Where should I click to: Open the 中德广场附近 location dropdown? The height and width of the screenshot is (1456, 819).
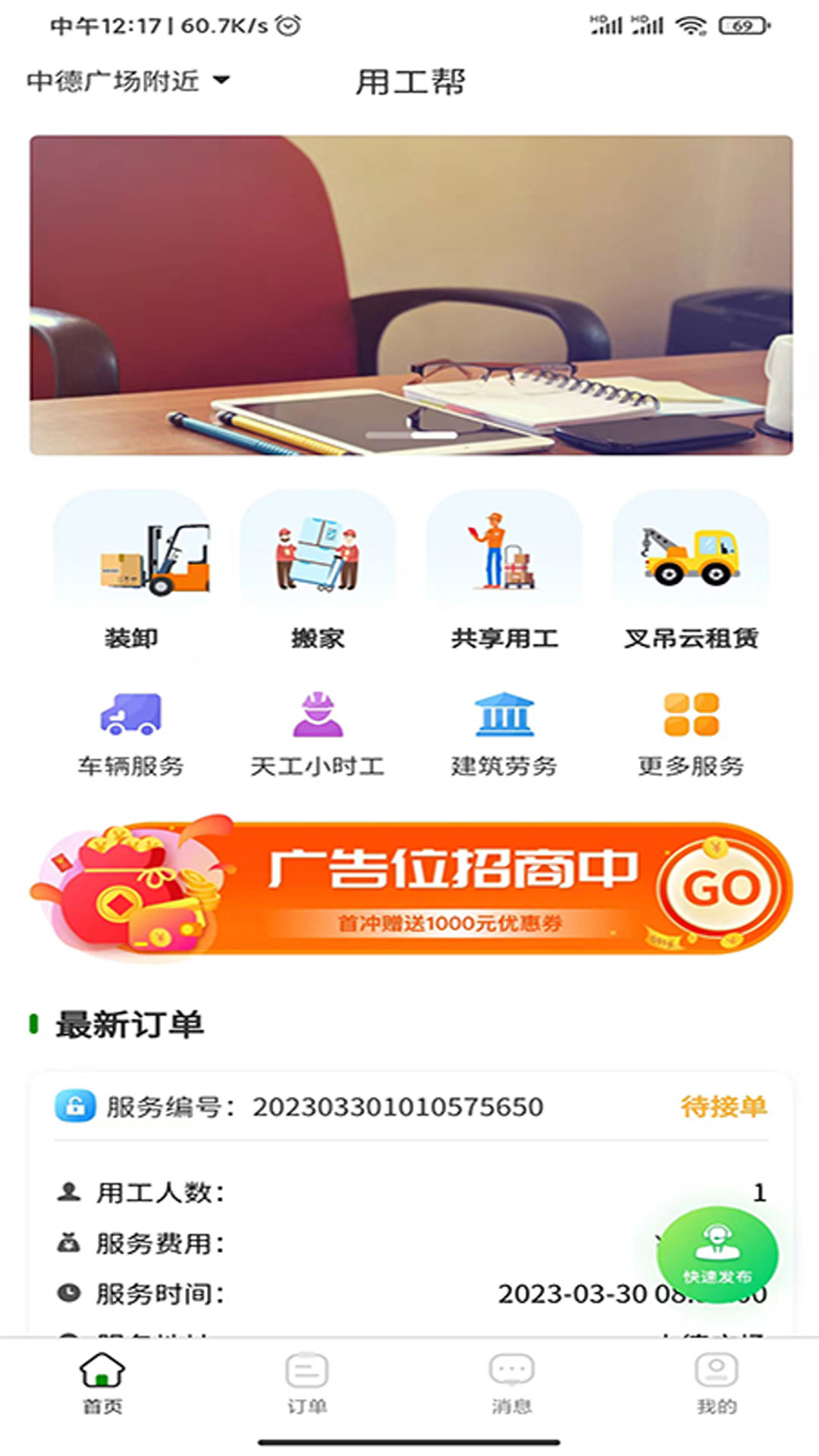point(127,80)
